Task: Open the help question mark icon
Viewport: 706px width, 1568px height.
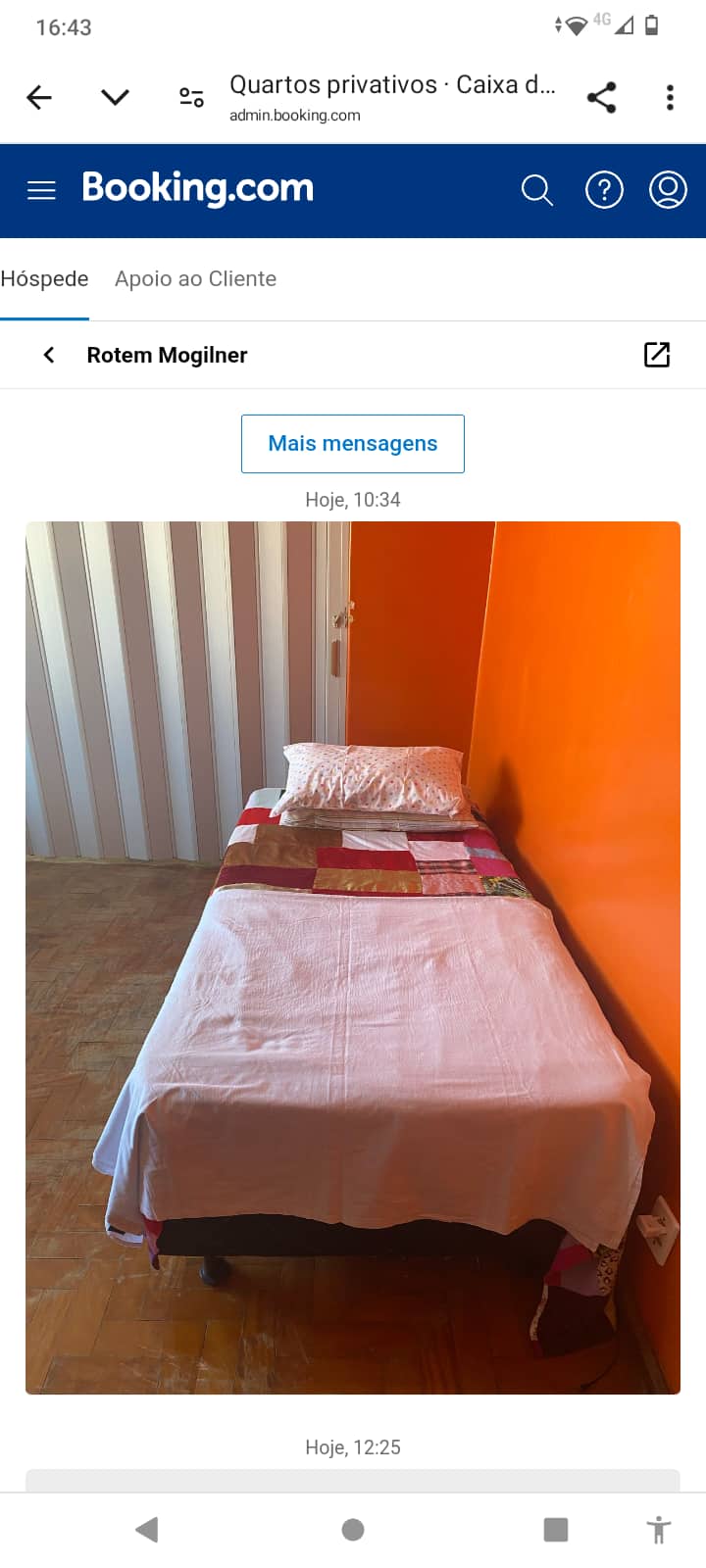Action: click(x=604, y=190)
